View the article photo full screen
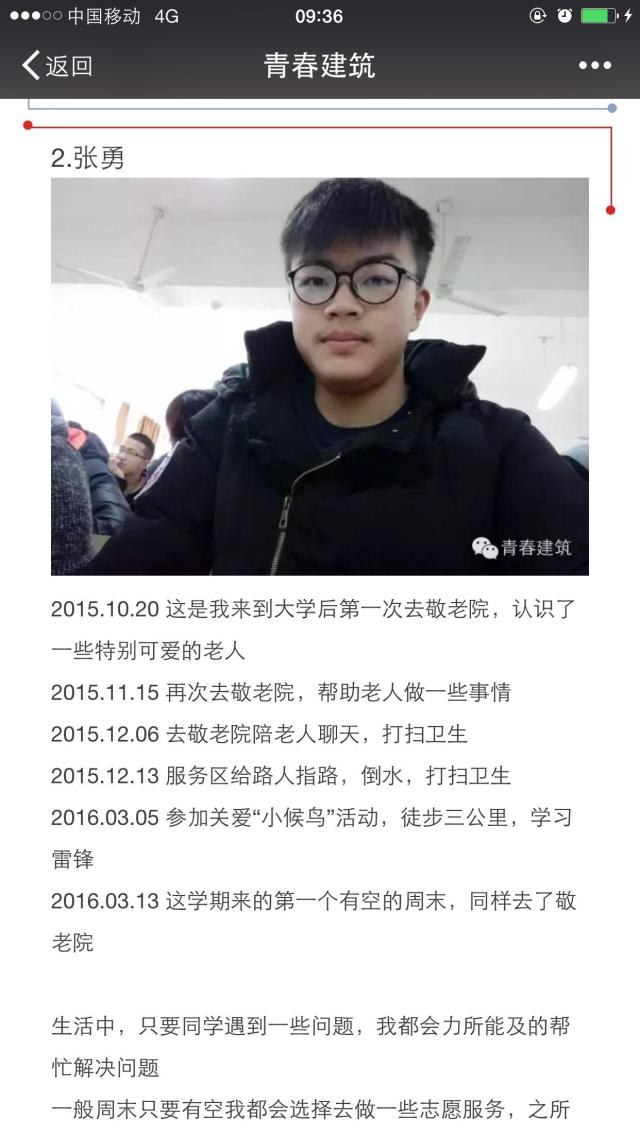Viewport: 640px width, 1137px height. 319,376
